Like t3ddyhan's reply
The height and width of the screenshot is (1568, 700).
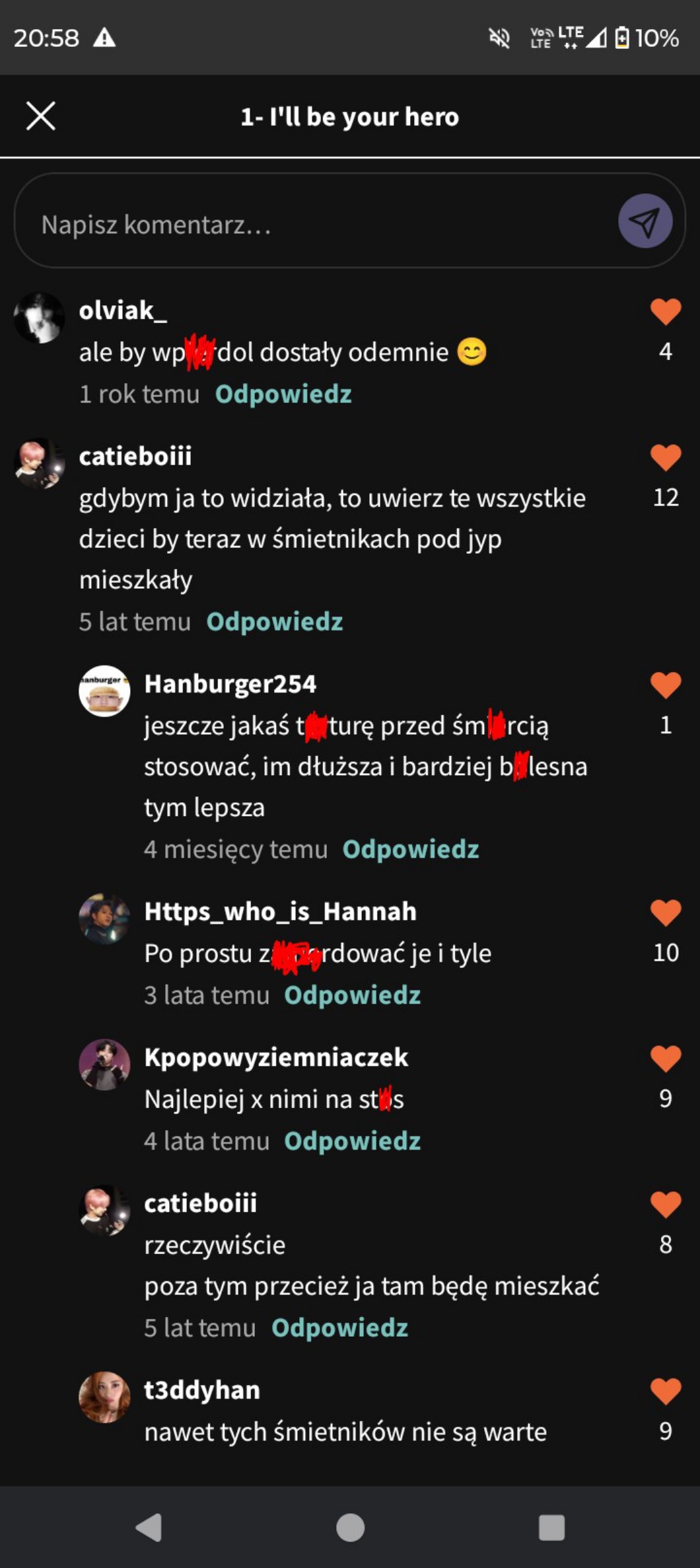tap(665, 1392)
